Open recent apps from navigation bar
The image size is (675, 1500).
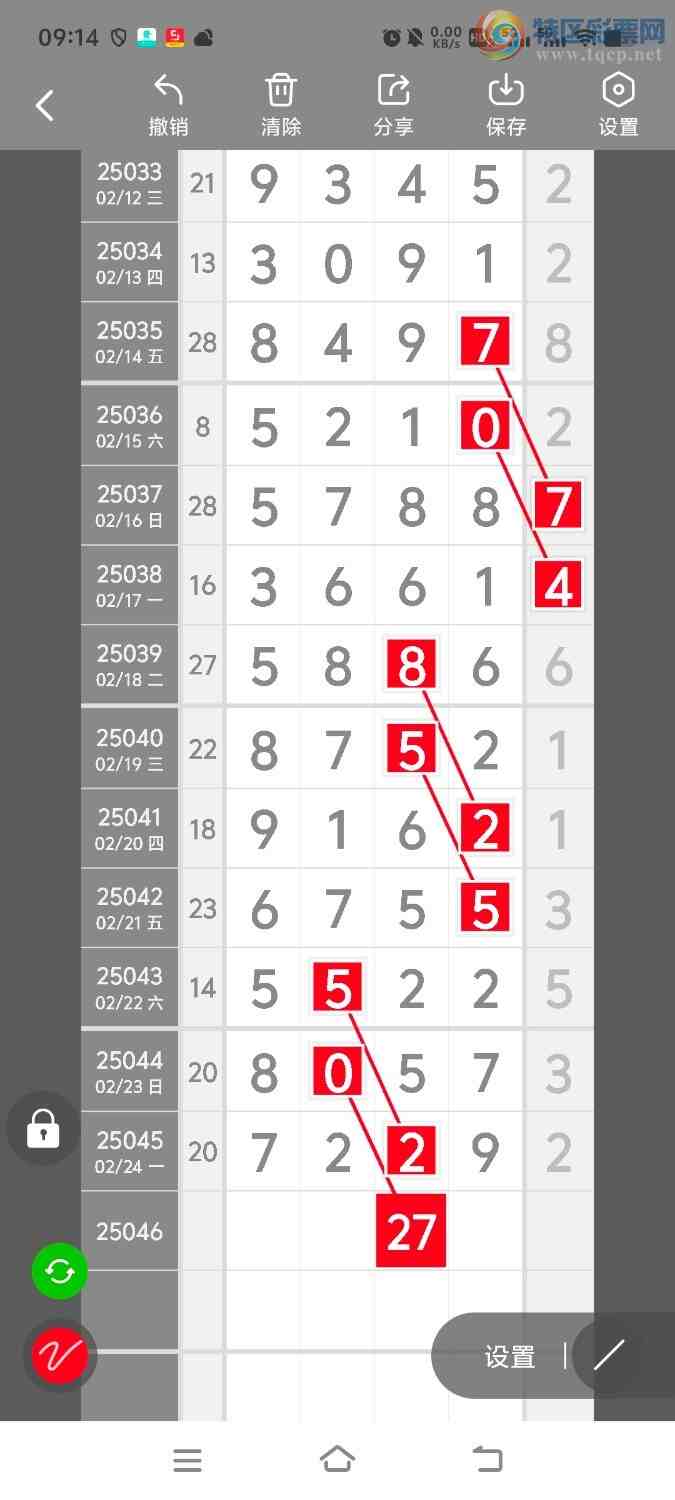[187, 1460]
